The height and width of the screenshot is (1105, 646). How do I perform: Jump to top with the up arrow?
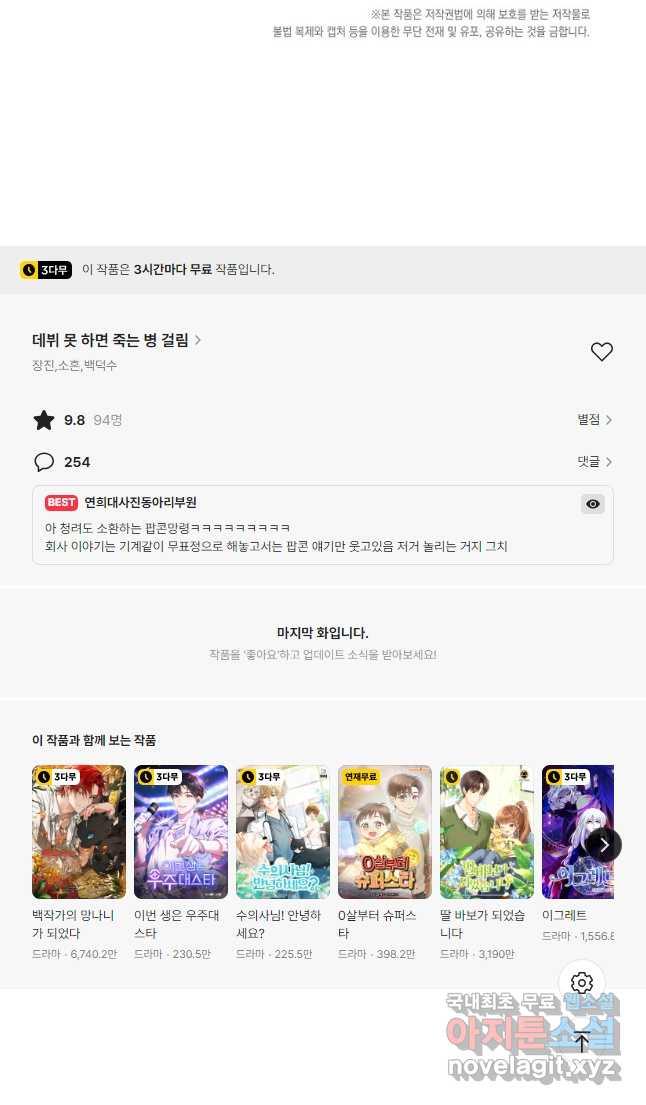[582, 1041]
